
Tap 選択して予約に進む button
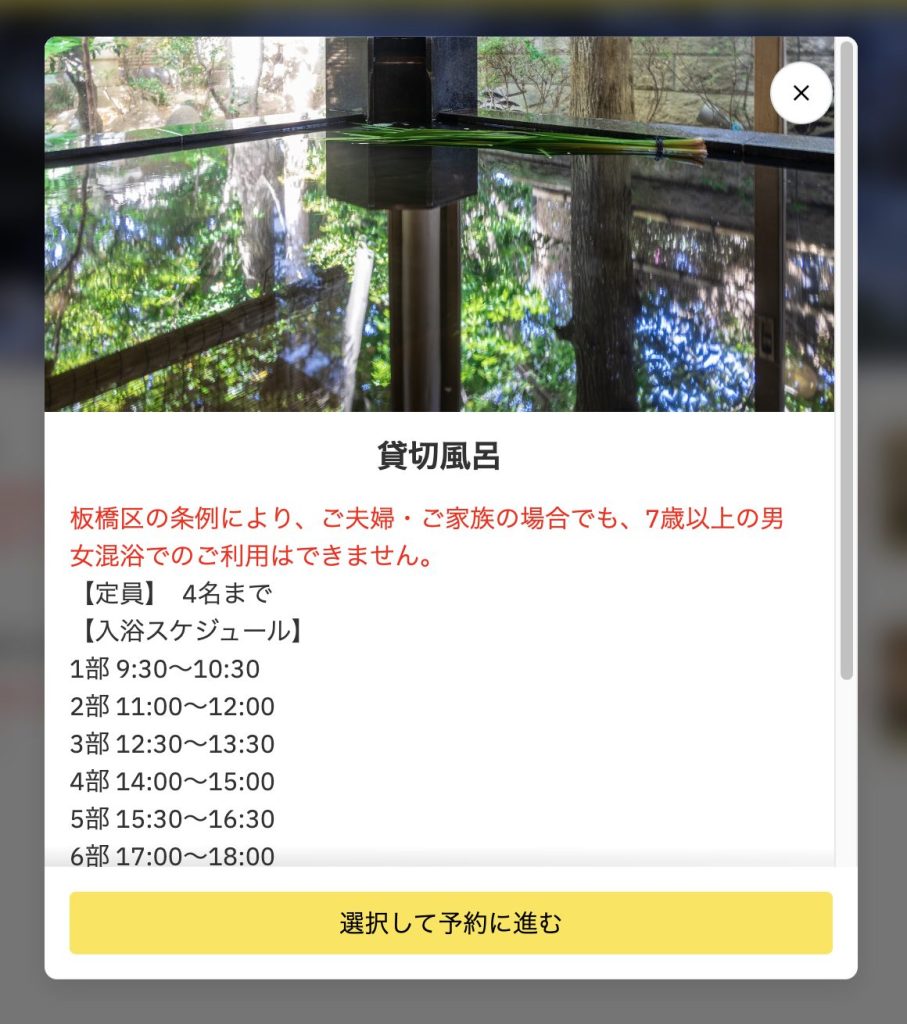click(x=451, y=923)
